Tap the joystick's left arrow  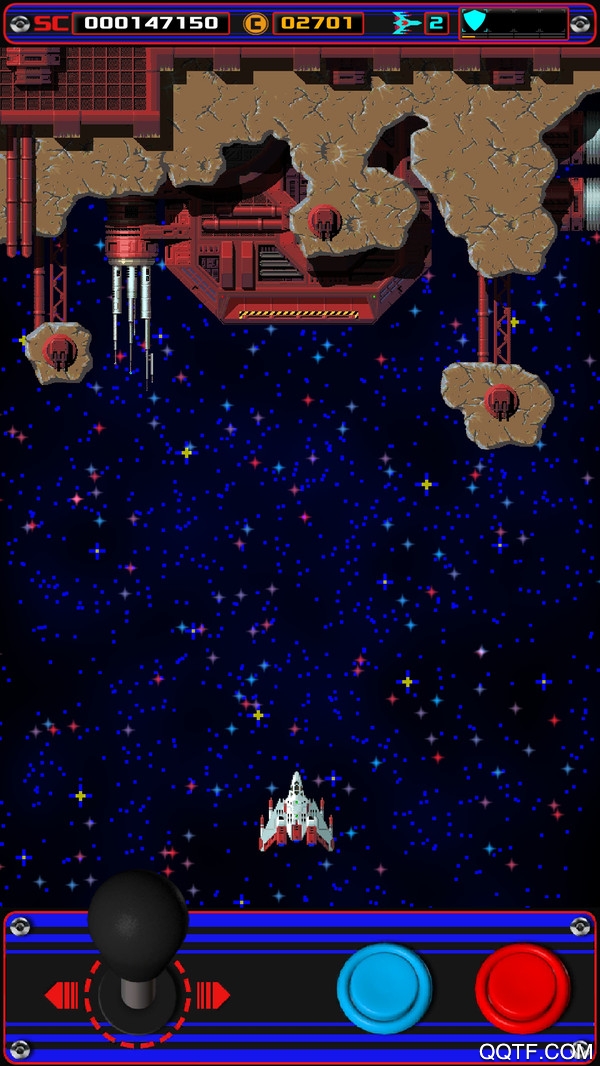pyautogui.click(x=62, y=995)
